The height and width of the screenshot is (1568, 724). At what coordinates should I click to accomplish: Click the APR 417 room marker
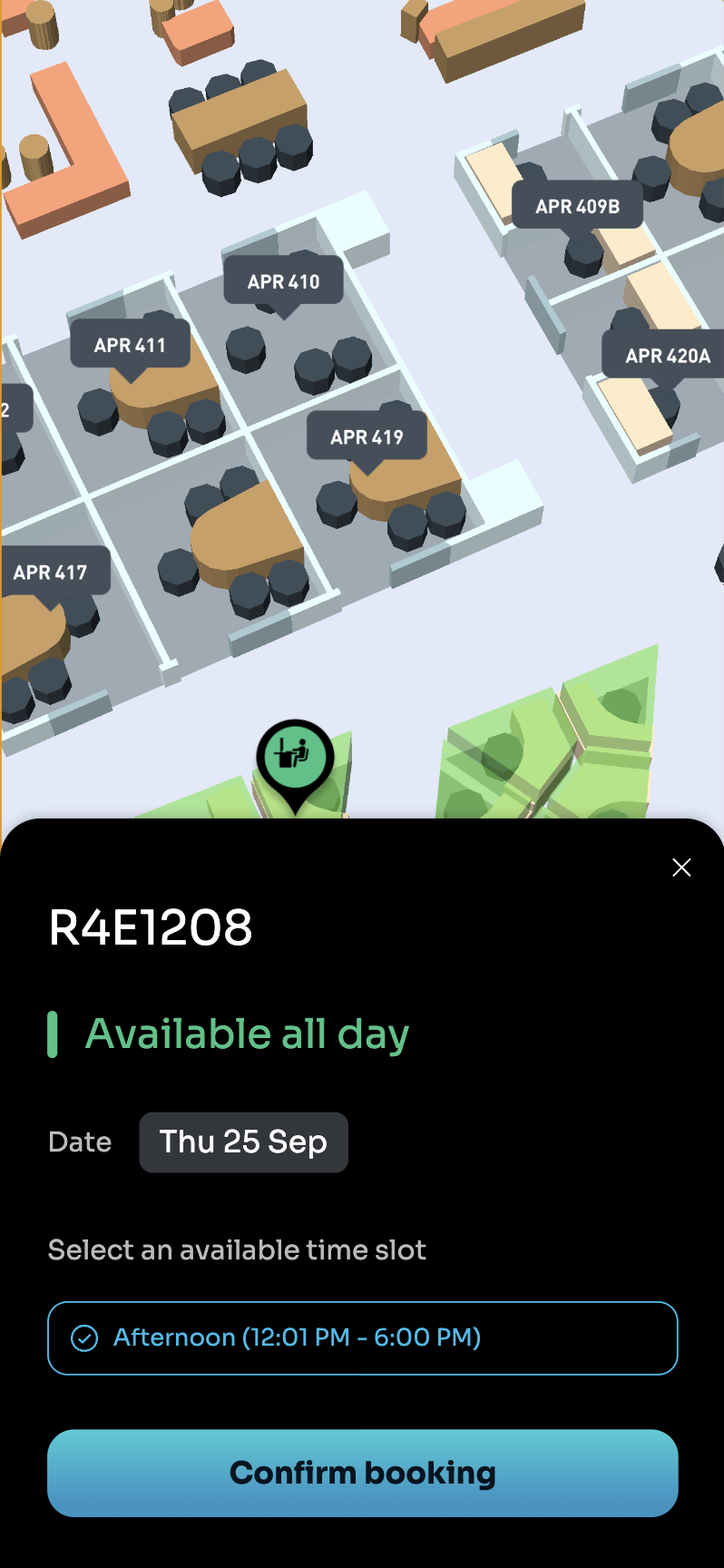(x=50, y=572)
